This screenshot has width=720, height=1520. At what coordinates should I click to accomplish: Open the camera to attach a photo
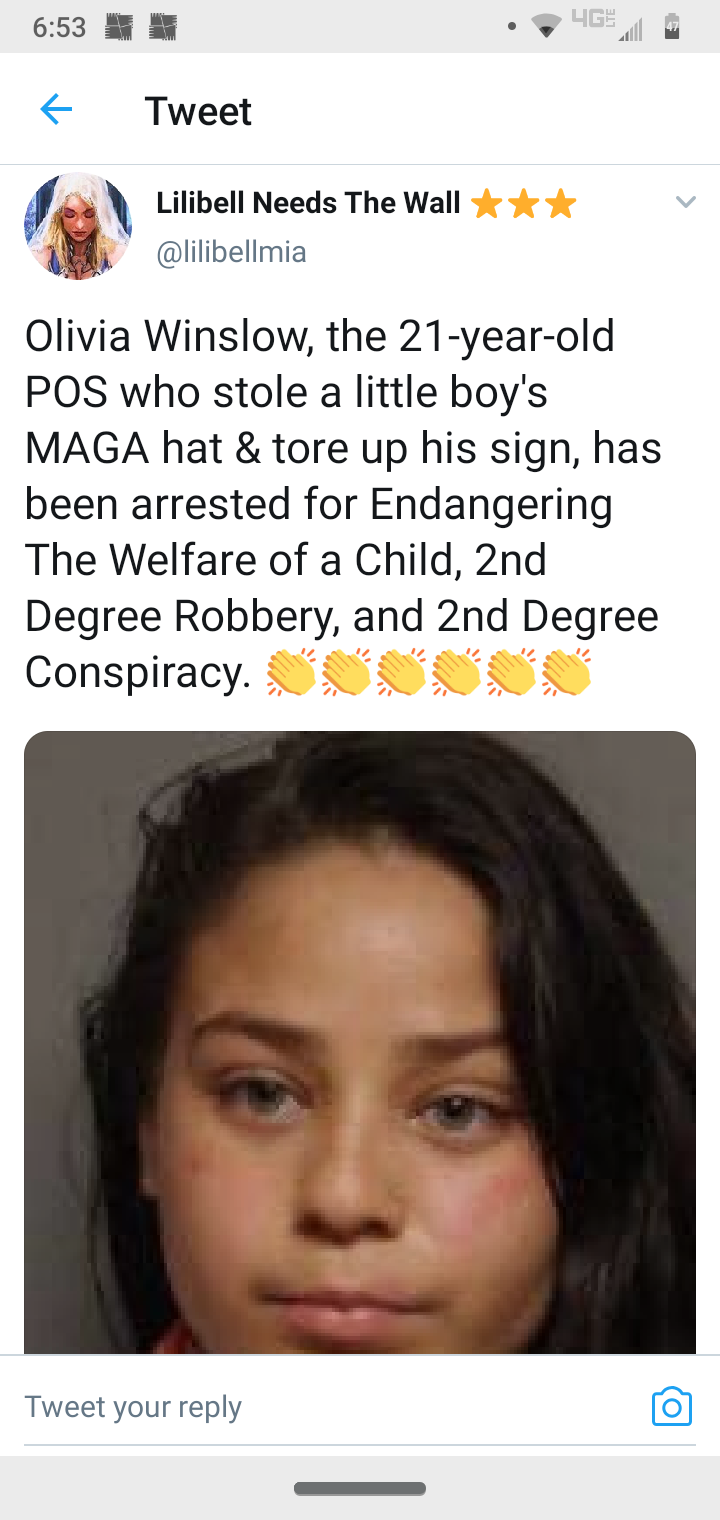671,1406
